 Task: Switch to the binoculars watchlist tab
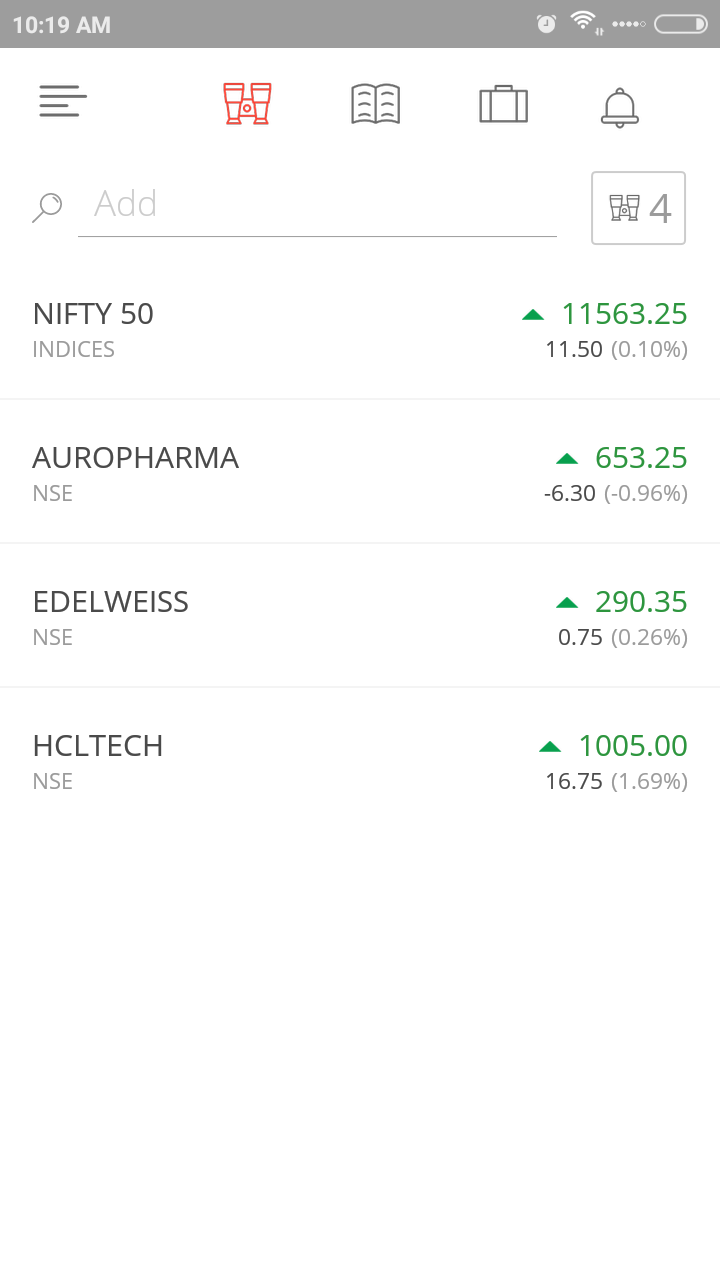point(247,104)
